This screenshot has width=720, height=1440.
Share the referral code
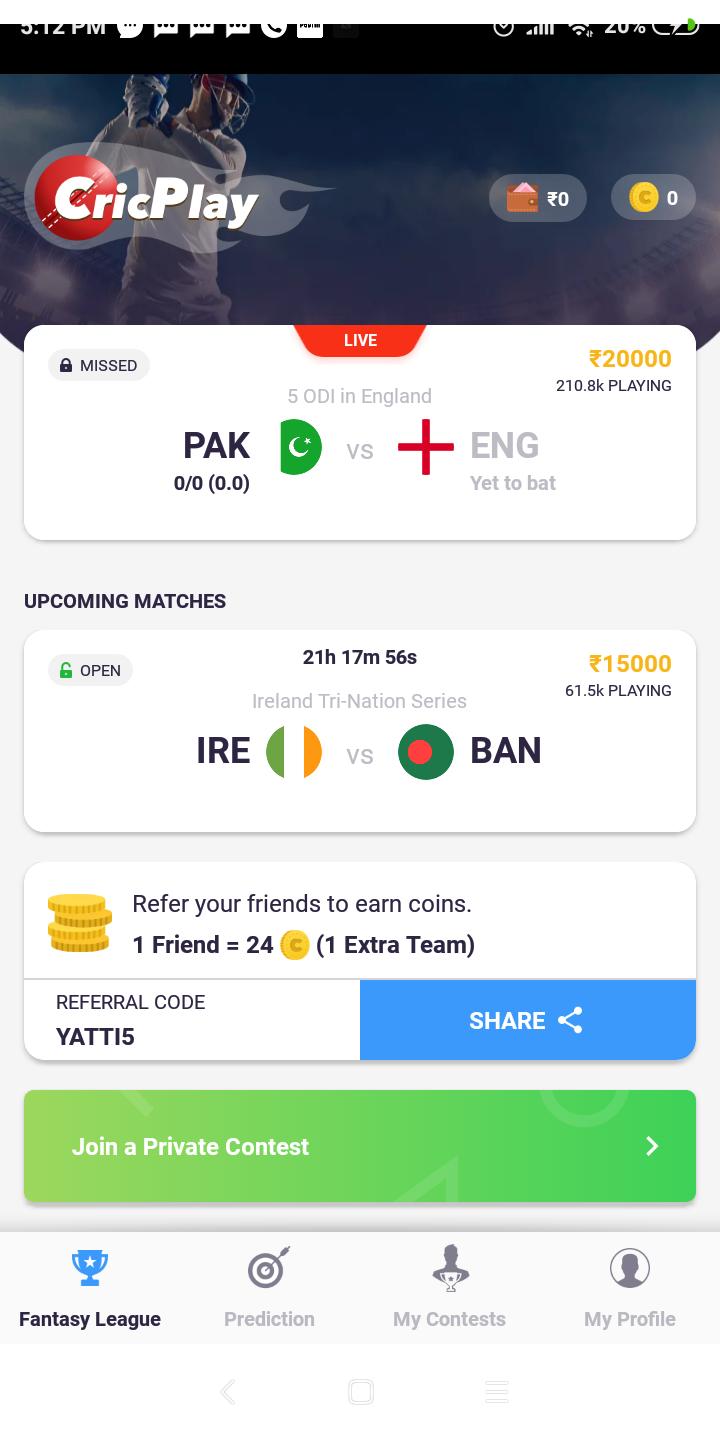point(527,1020)
